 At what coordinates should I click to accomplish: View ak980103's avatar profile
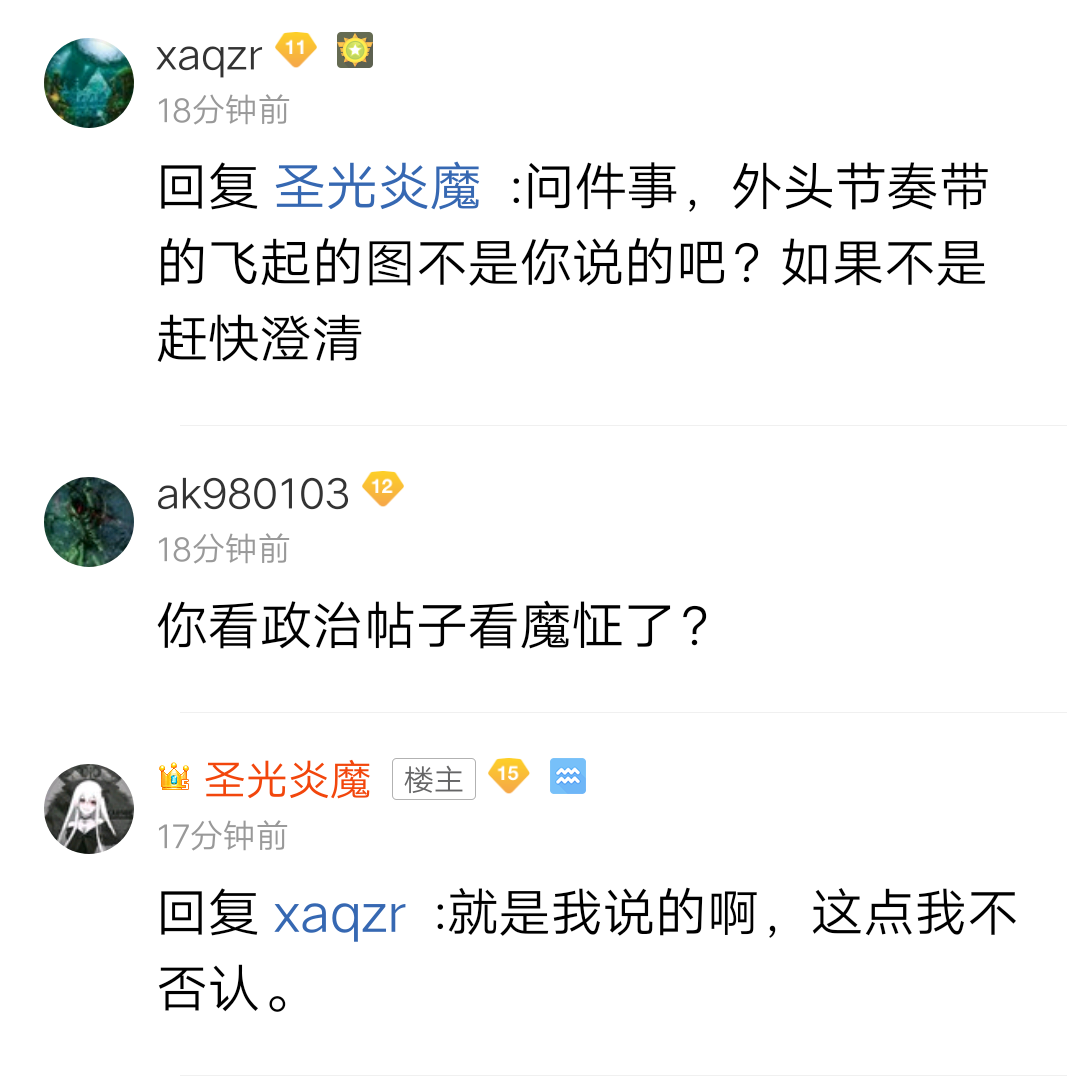tap(89, 522)
